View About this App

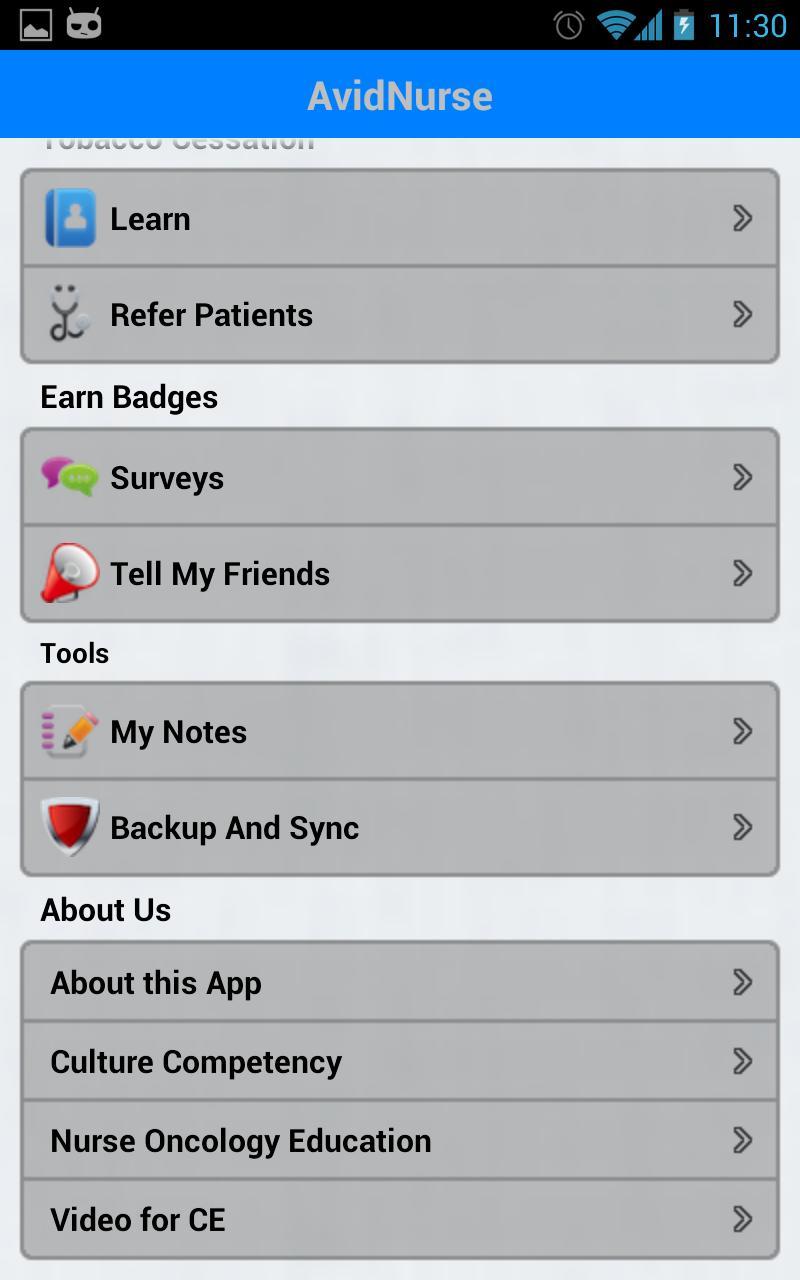(400, 983)
